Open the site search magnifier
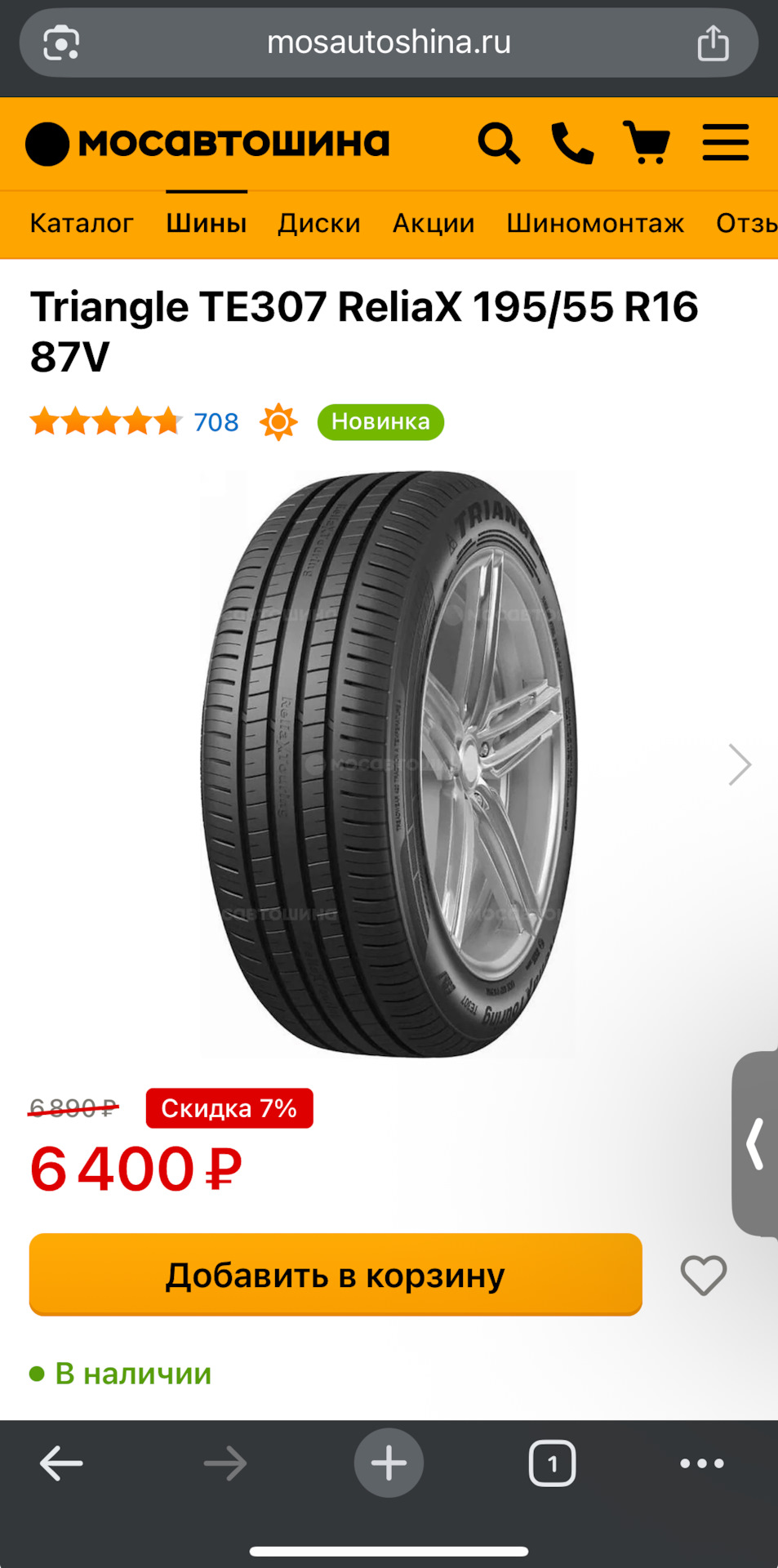The image size is (778, 1568). [499, 144]
